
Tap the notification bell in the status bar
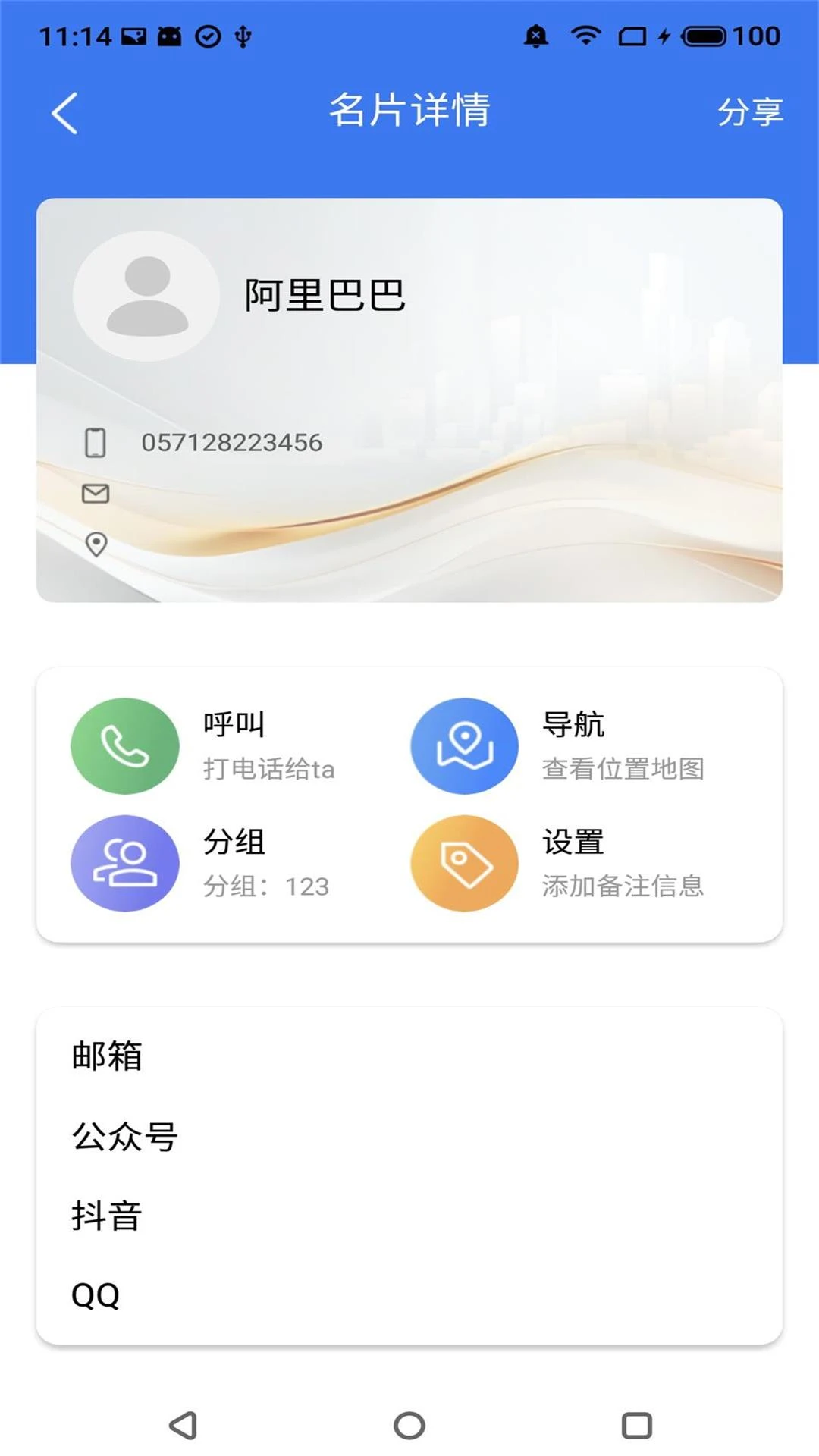[538, 34]
